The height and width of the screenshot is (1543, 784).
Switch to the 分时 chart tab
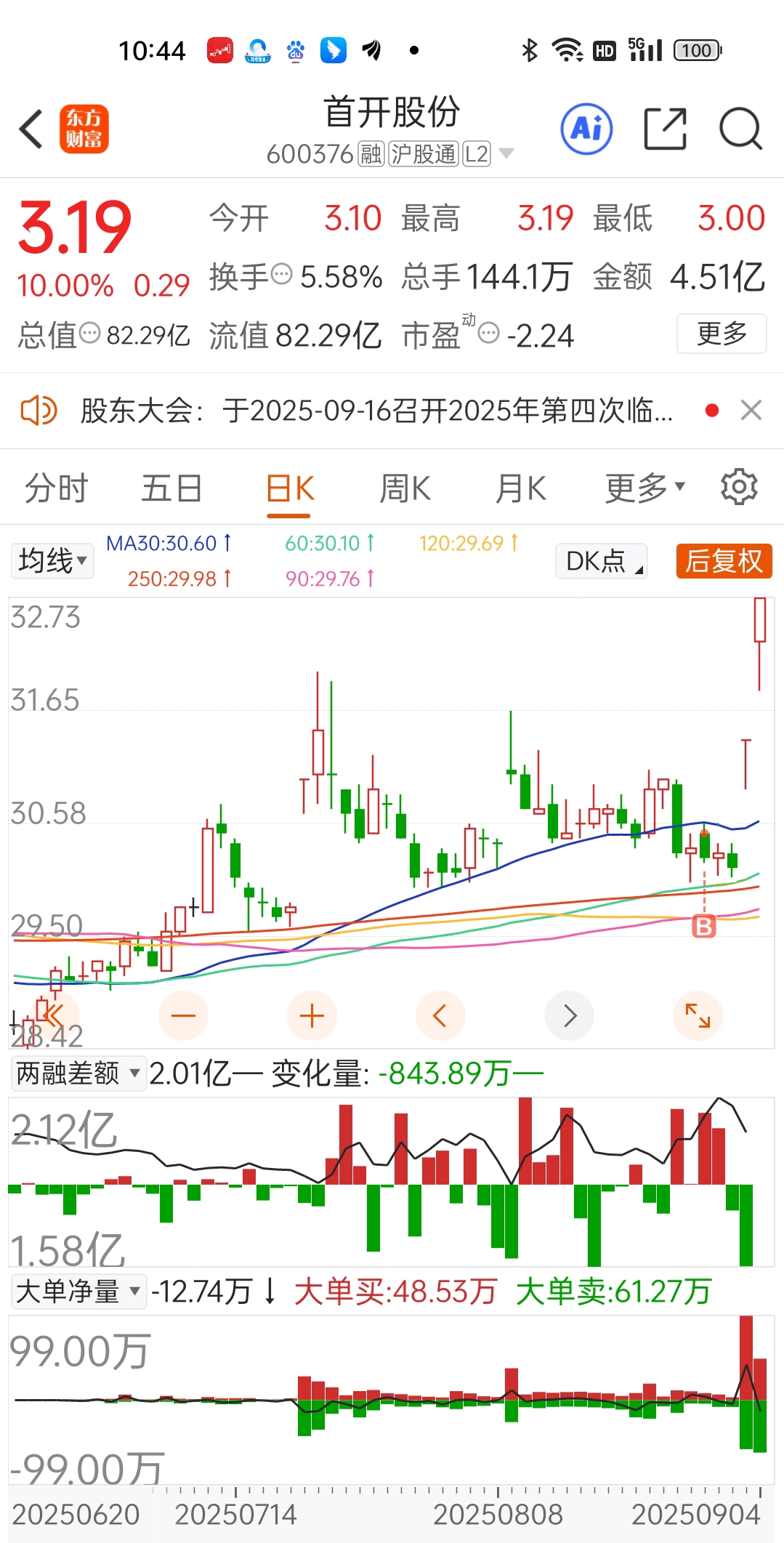tap(57, 488)
